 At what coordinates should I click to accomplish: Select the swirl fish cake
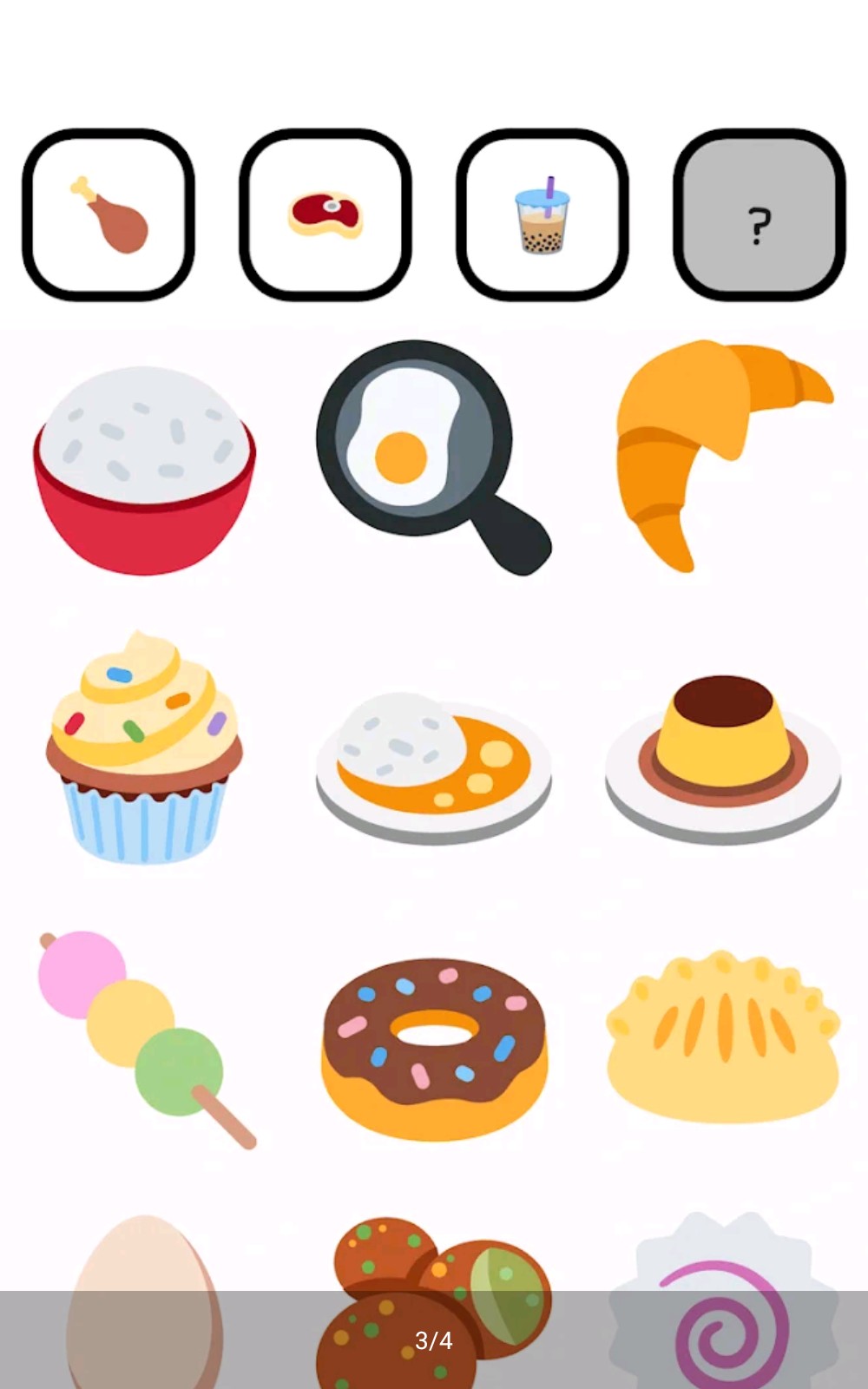[x=723, y=1285]
